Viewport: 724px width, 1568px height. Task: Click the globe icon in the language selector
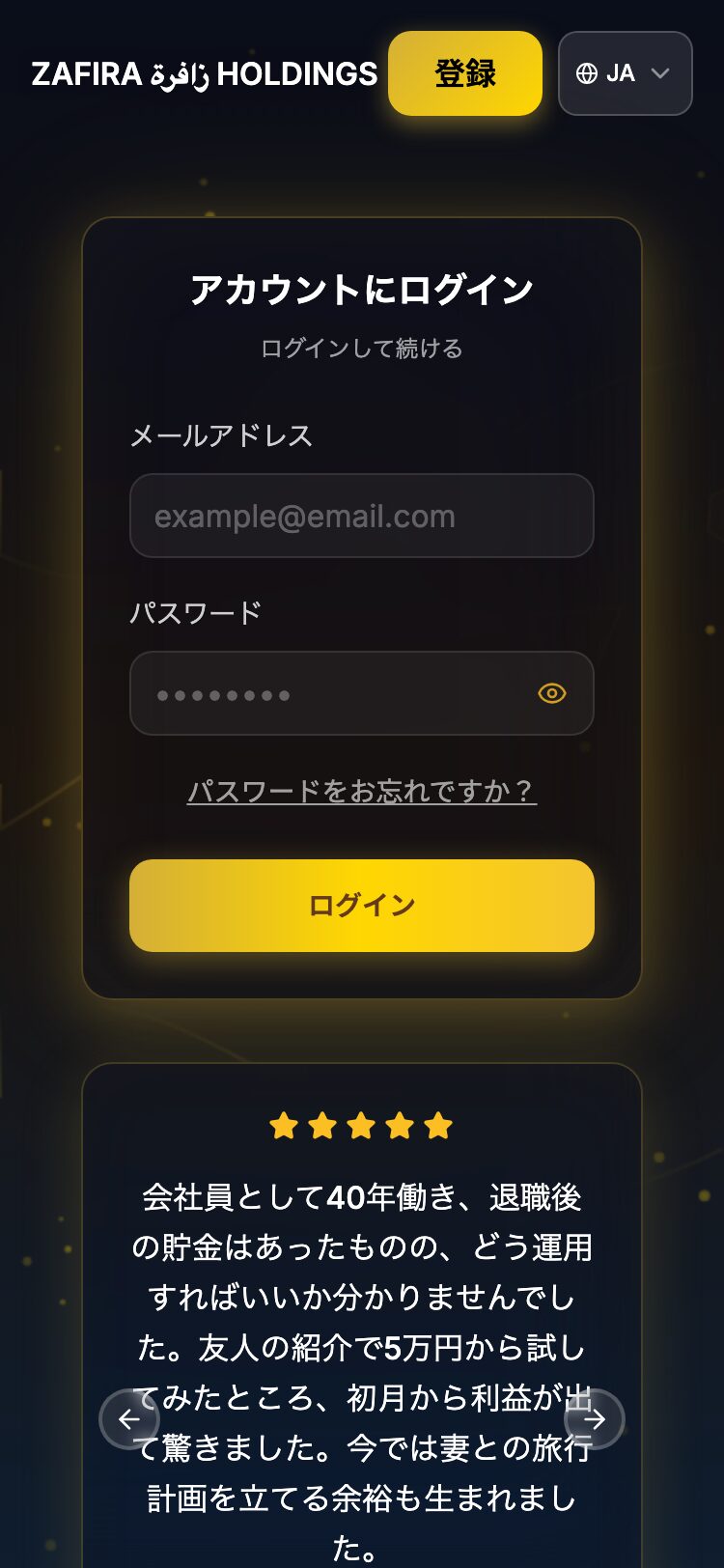585,73
